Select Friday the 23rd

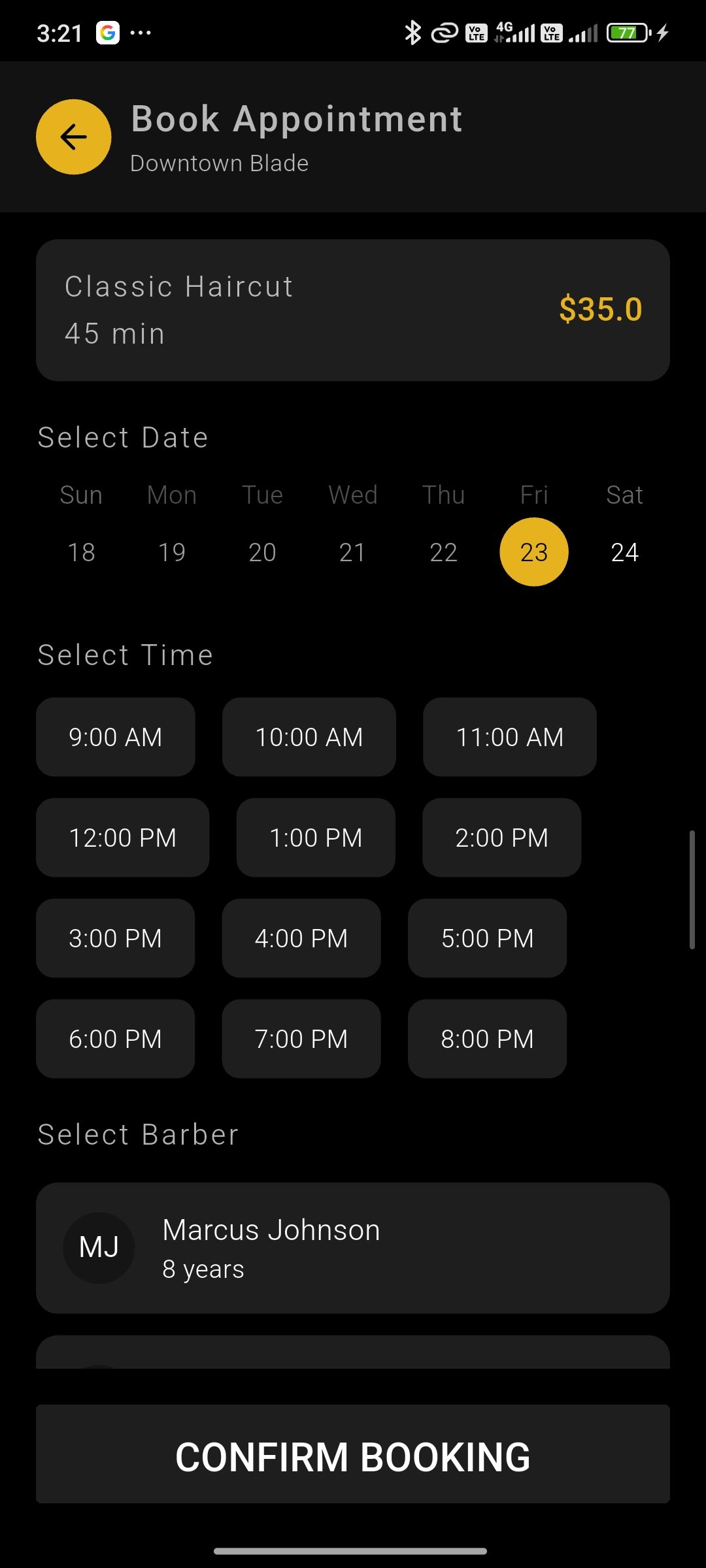click(533, 552)
